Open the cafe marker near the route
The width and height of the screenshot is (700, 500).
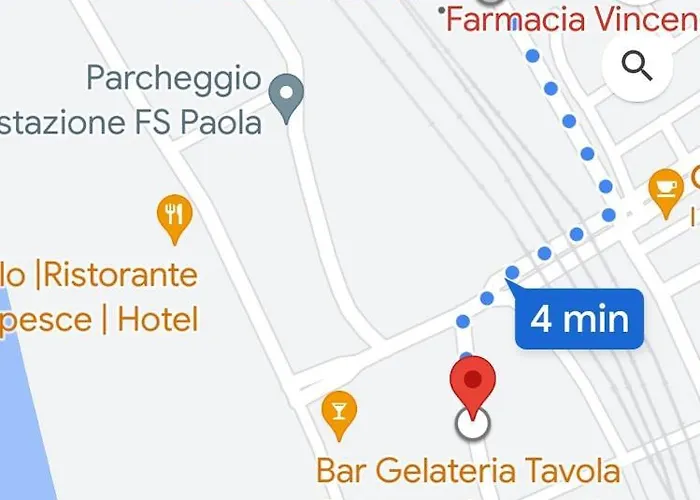pyautogui.click(x=665, y=191)
